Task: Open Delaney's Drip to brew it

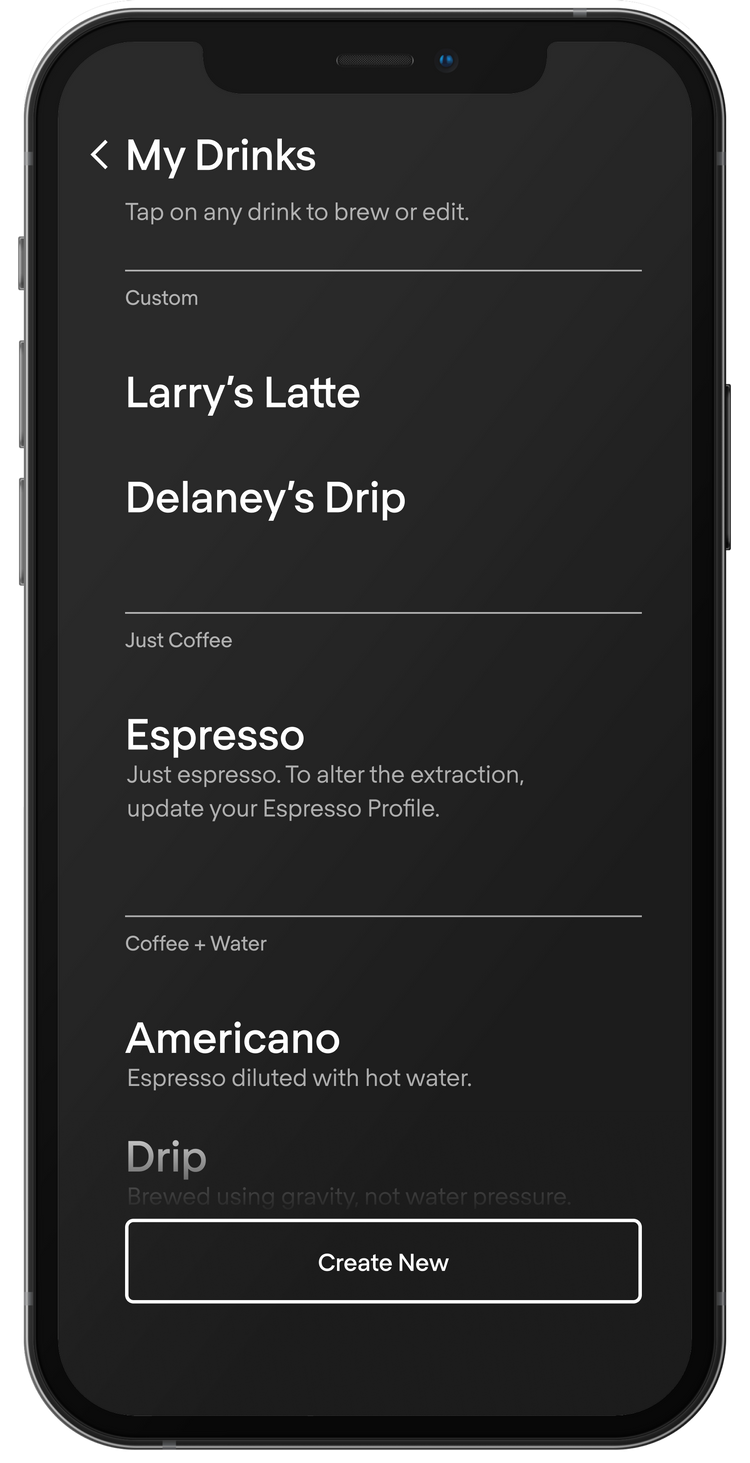Action: [x=265, y=497]
